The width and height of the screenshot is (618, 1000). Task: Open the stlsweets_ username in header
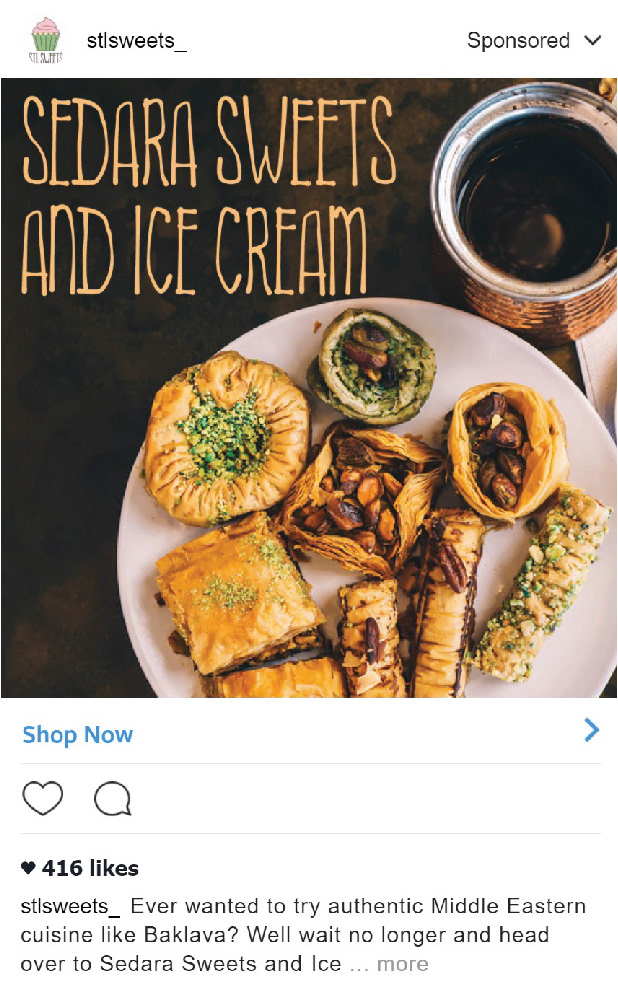tap(137, 41)
